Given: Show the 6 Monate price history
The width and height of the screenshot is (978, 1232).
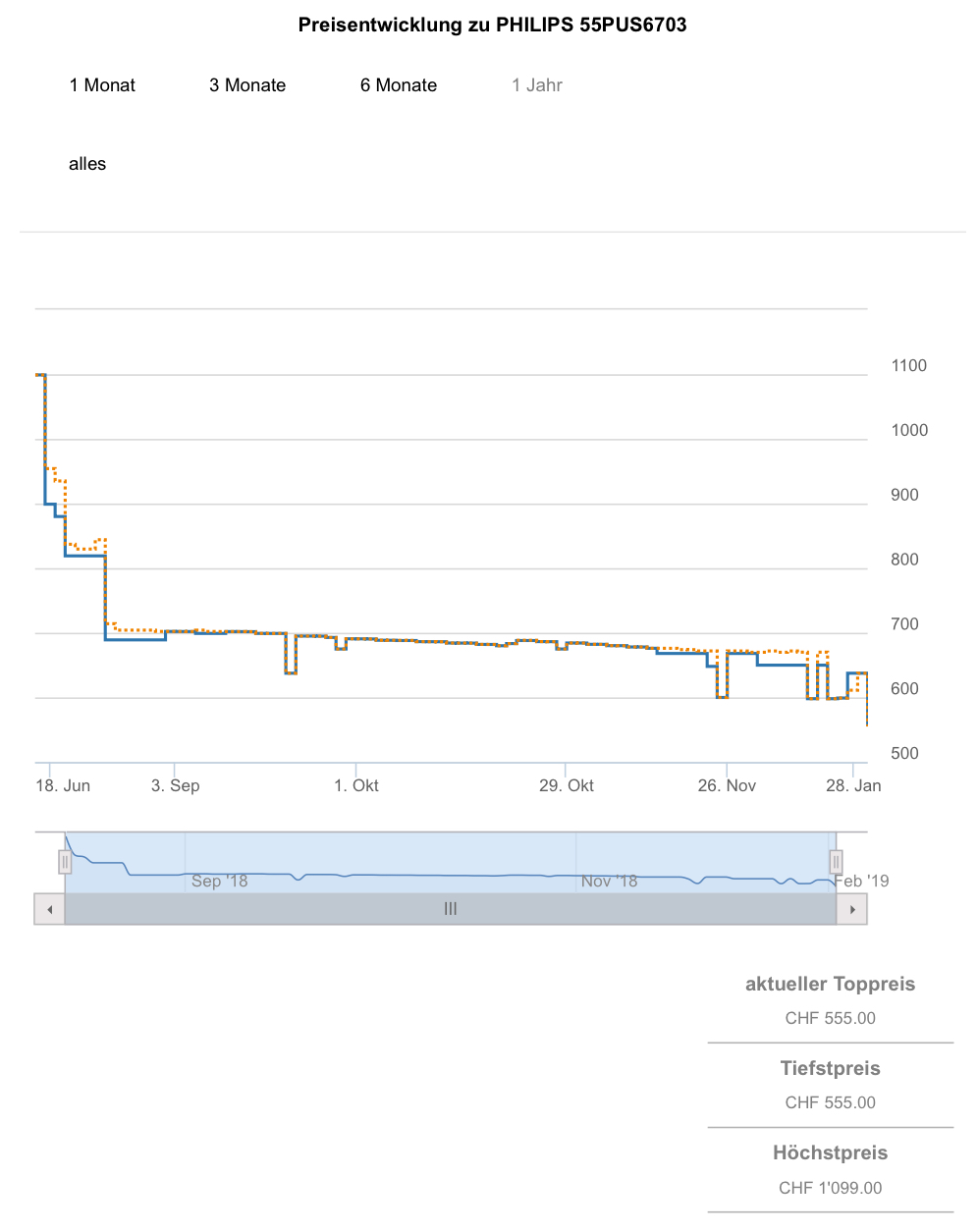Looking at the screenshot, I should 399,85.
